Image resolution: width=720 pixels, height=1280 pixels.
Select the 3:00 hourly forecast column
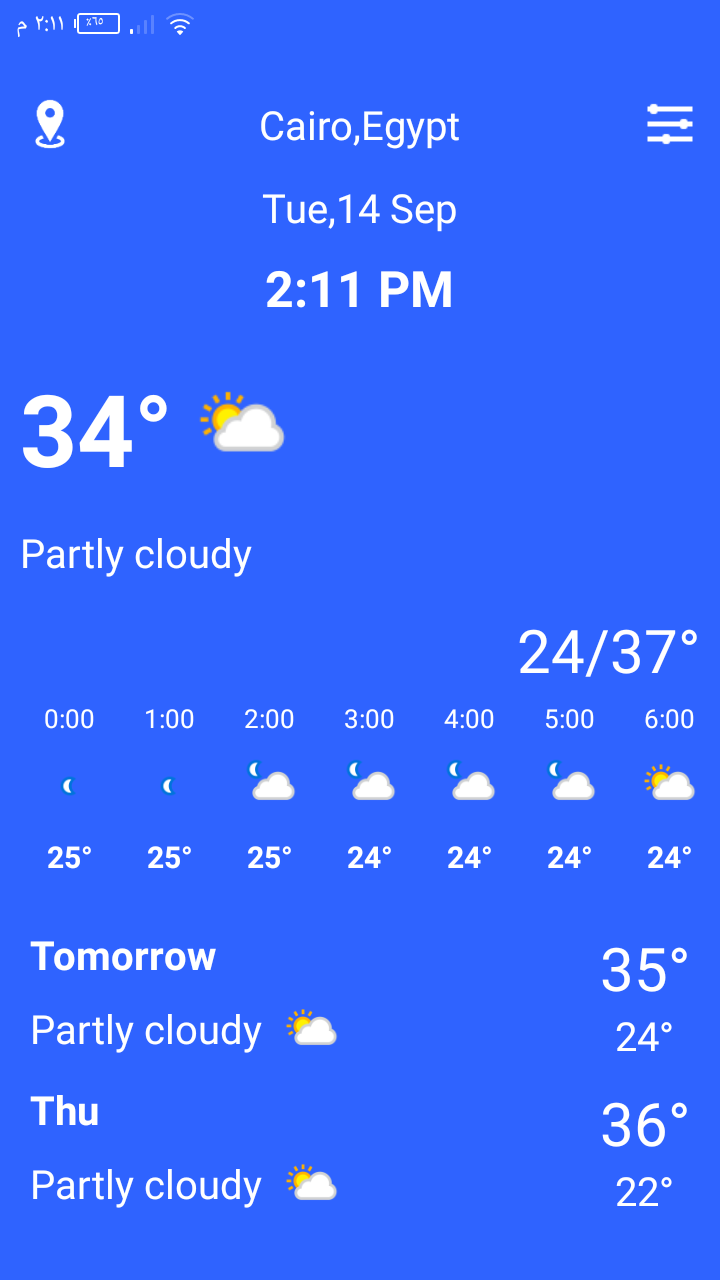(369, 784)
